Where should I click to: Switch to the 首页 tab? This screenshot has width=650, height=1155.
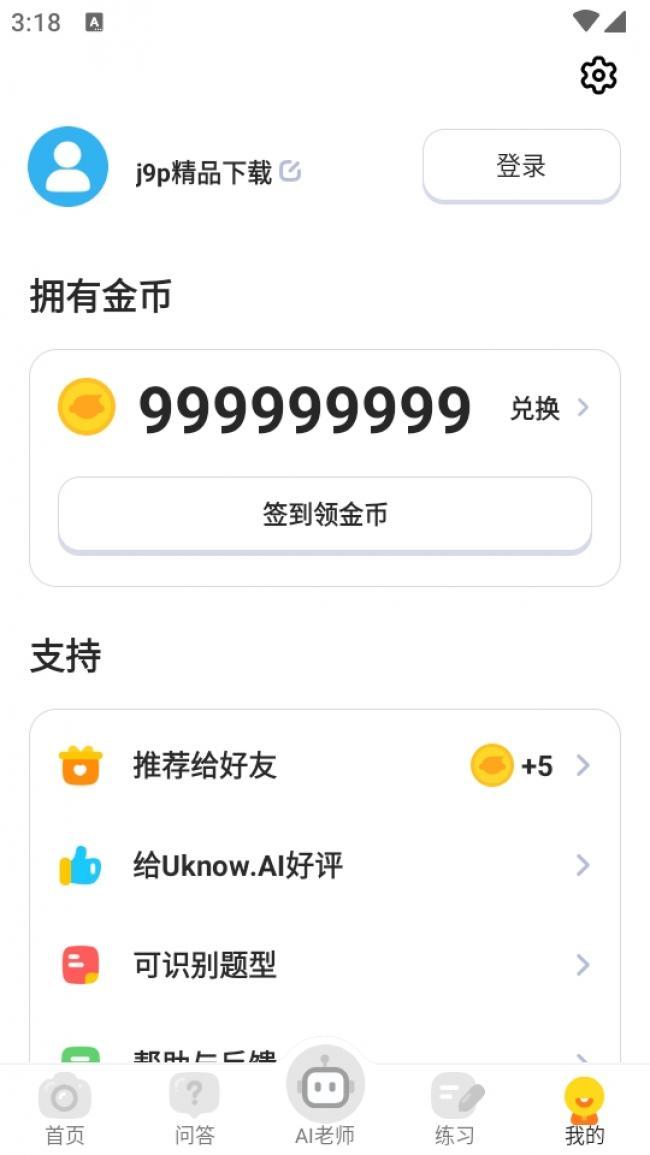[x=65, y=1110]
